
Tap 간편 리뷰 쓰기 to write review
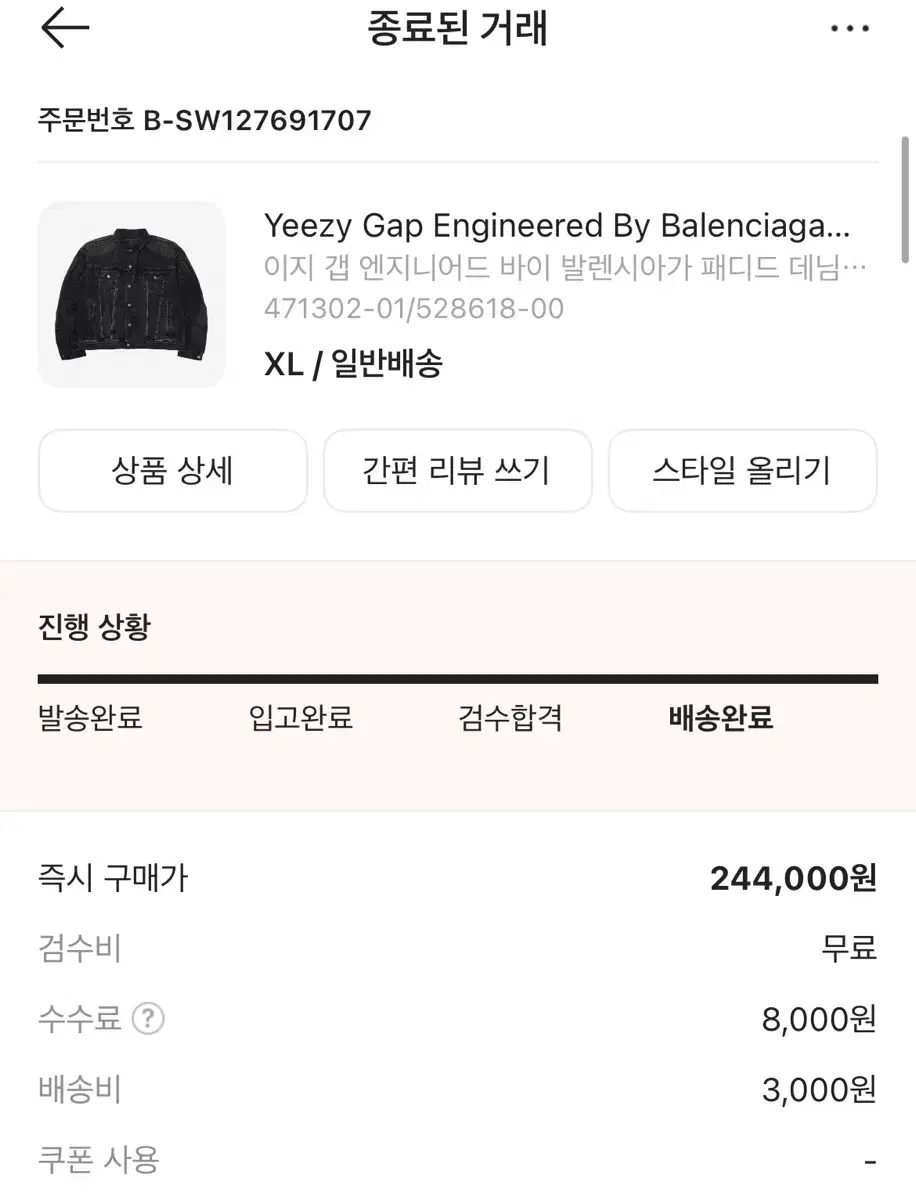(457, 470)
